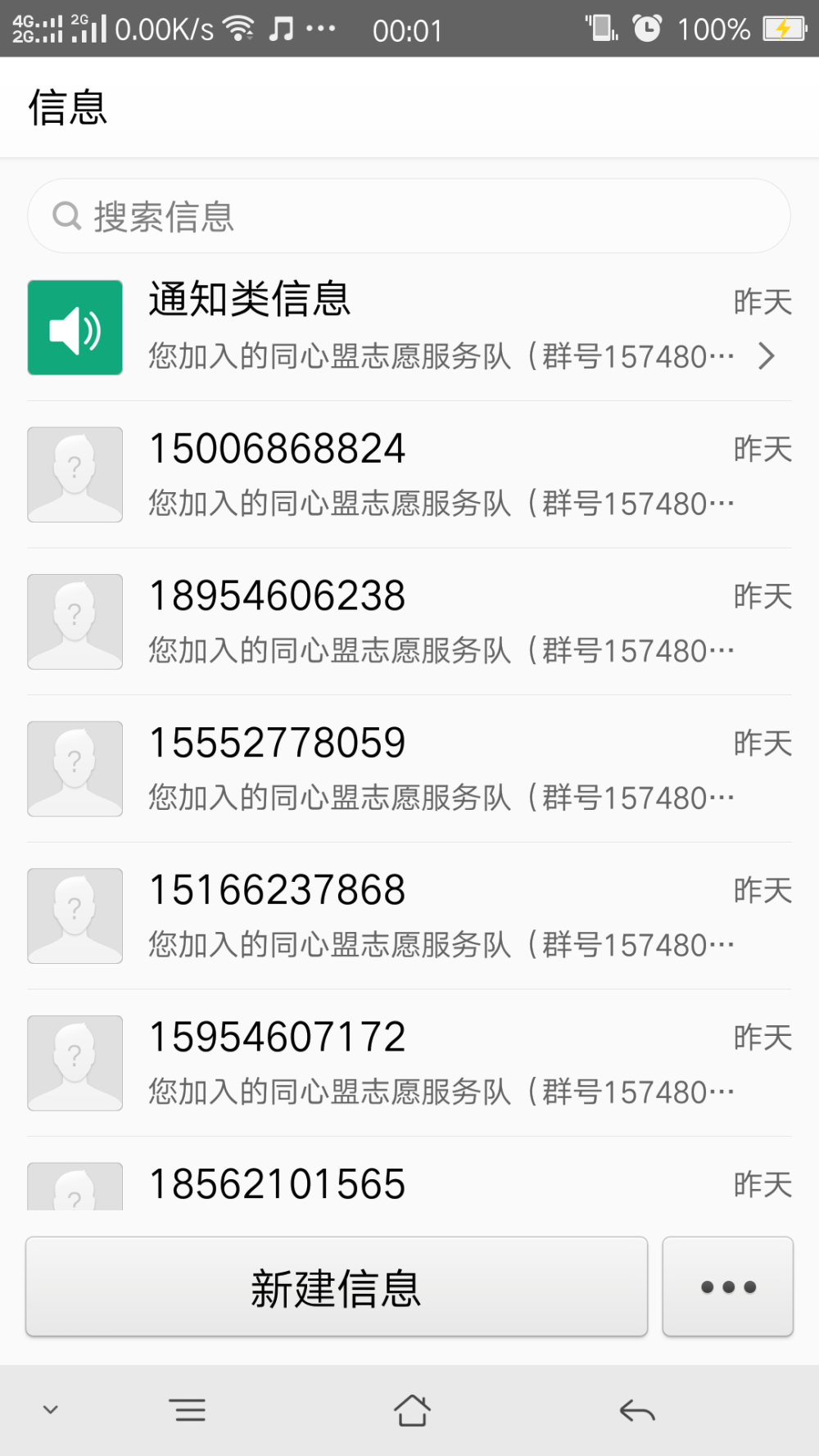This screenshot has height=1456, width=819.
Task: Open the conversation with 15006868824
Action: [409, 475]
